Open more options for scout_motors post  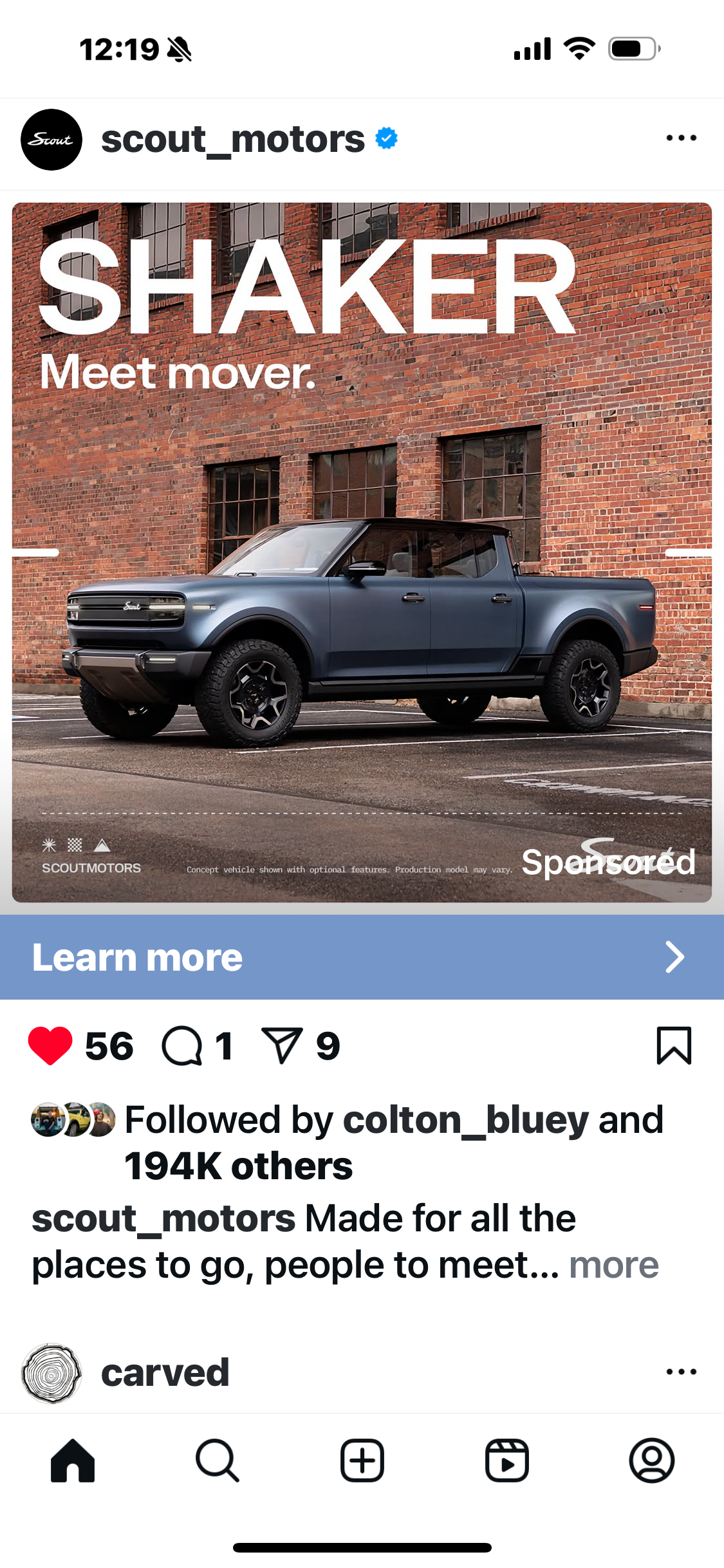(x=681, y=138)
